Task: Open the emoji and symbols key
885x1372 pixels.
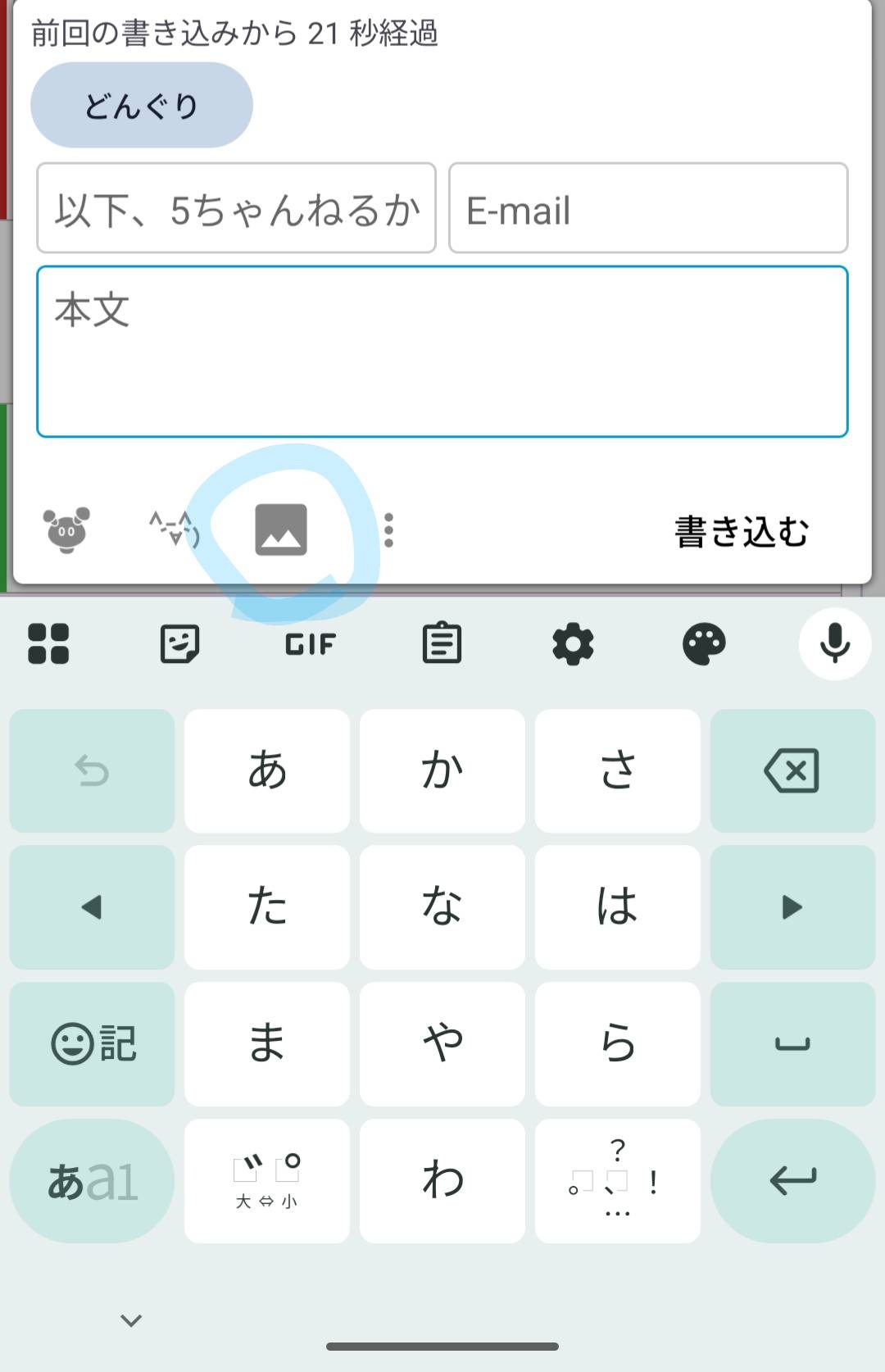Action: (x=92, y=1044)
